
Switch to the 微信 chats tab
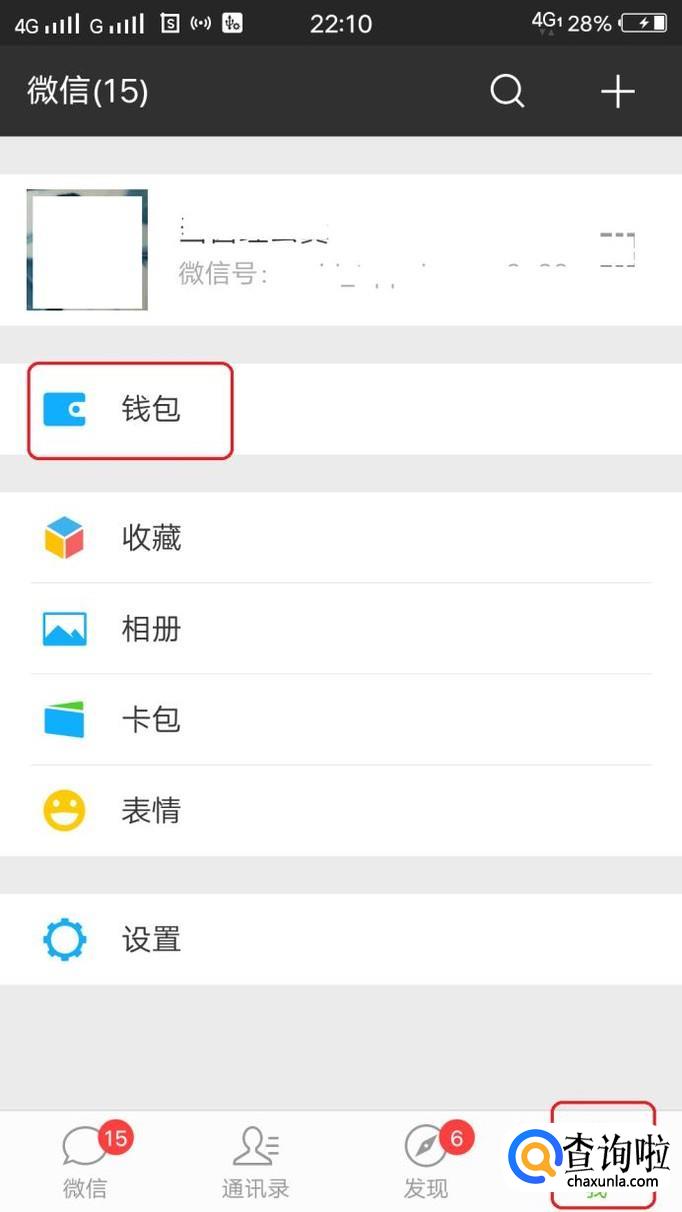[85, 1162]
